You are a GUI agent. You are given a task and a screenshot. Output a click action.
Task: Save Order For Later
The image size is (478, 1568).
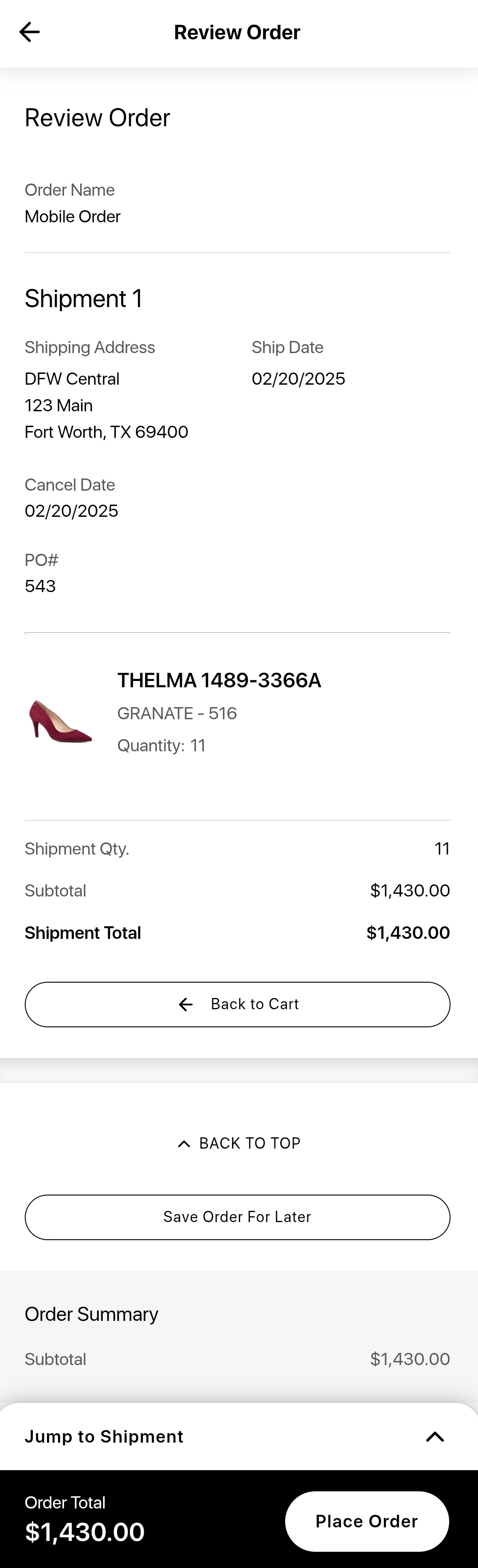pos(237,1217)
